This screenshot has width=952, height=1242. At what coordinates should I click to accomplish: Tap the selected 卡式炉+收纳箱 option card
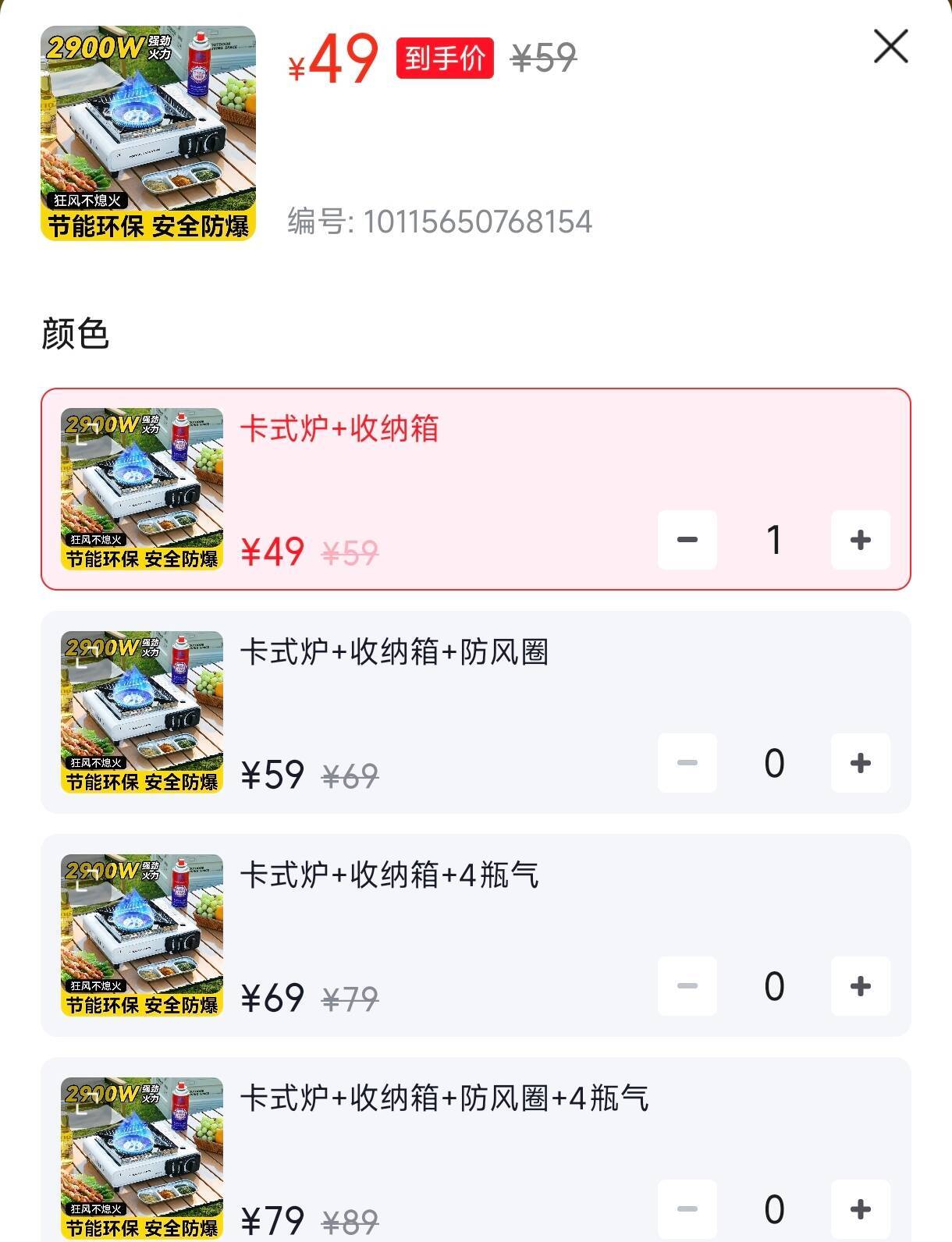coord(476,489)
